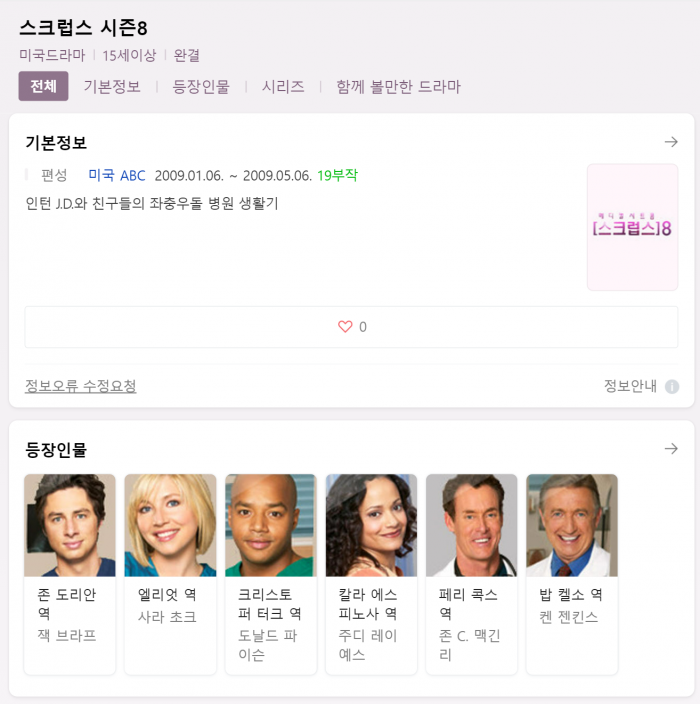Select the 전체 tab
This screenshot has height=704, width=700.
43,87
